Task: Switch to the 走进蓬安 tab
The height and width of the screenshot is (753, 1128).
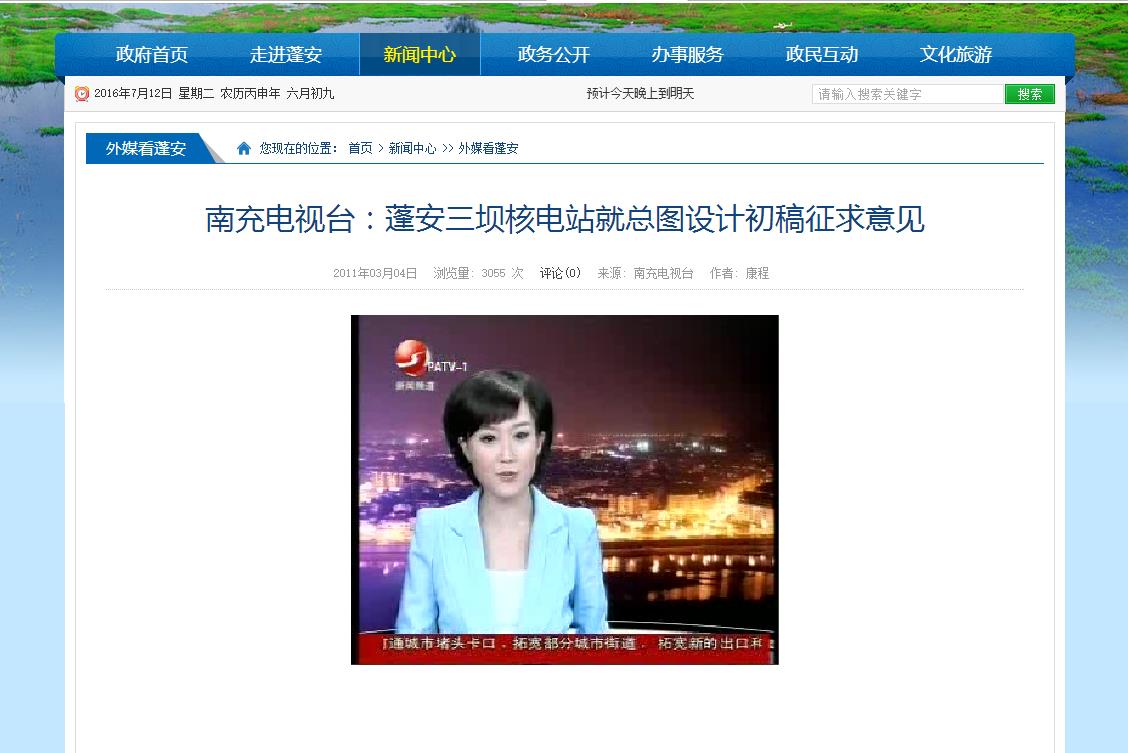Action: pos(286,55)
